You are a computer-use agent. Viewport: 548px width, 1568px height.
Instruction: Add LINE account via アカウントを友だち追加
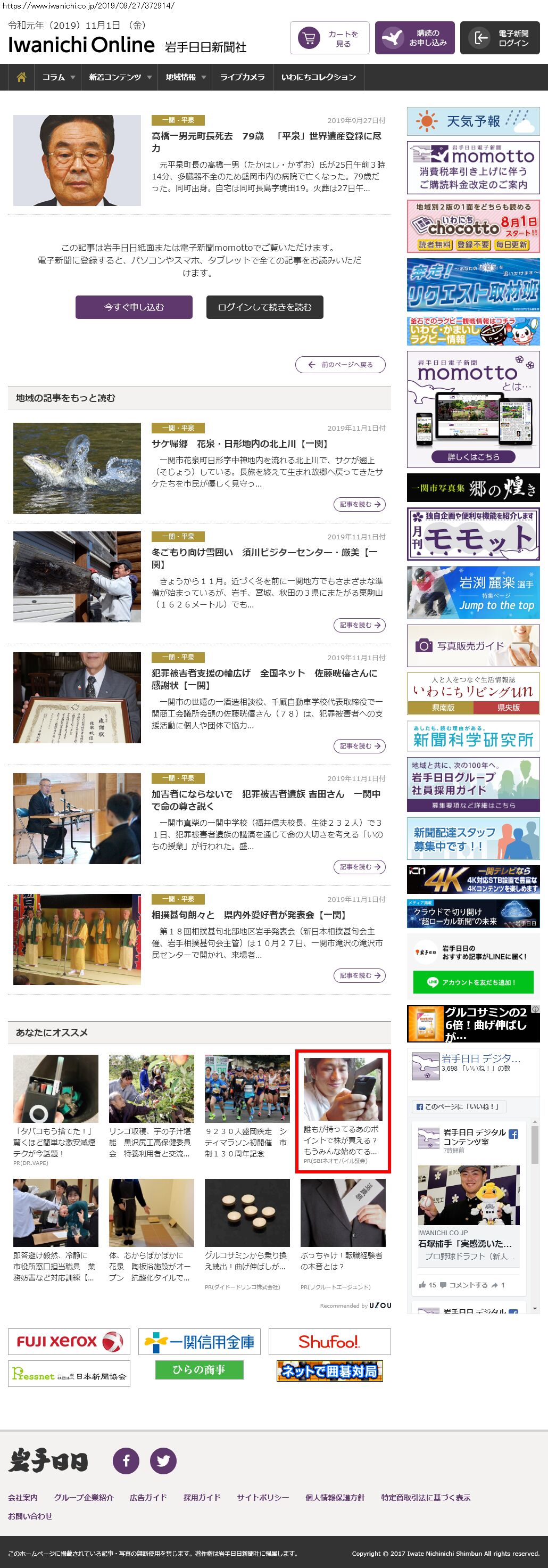(x=472, y=982)
